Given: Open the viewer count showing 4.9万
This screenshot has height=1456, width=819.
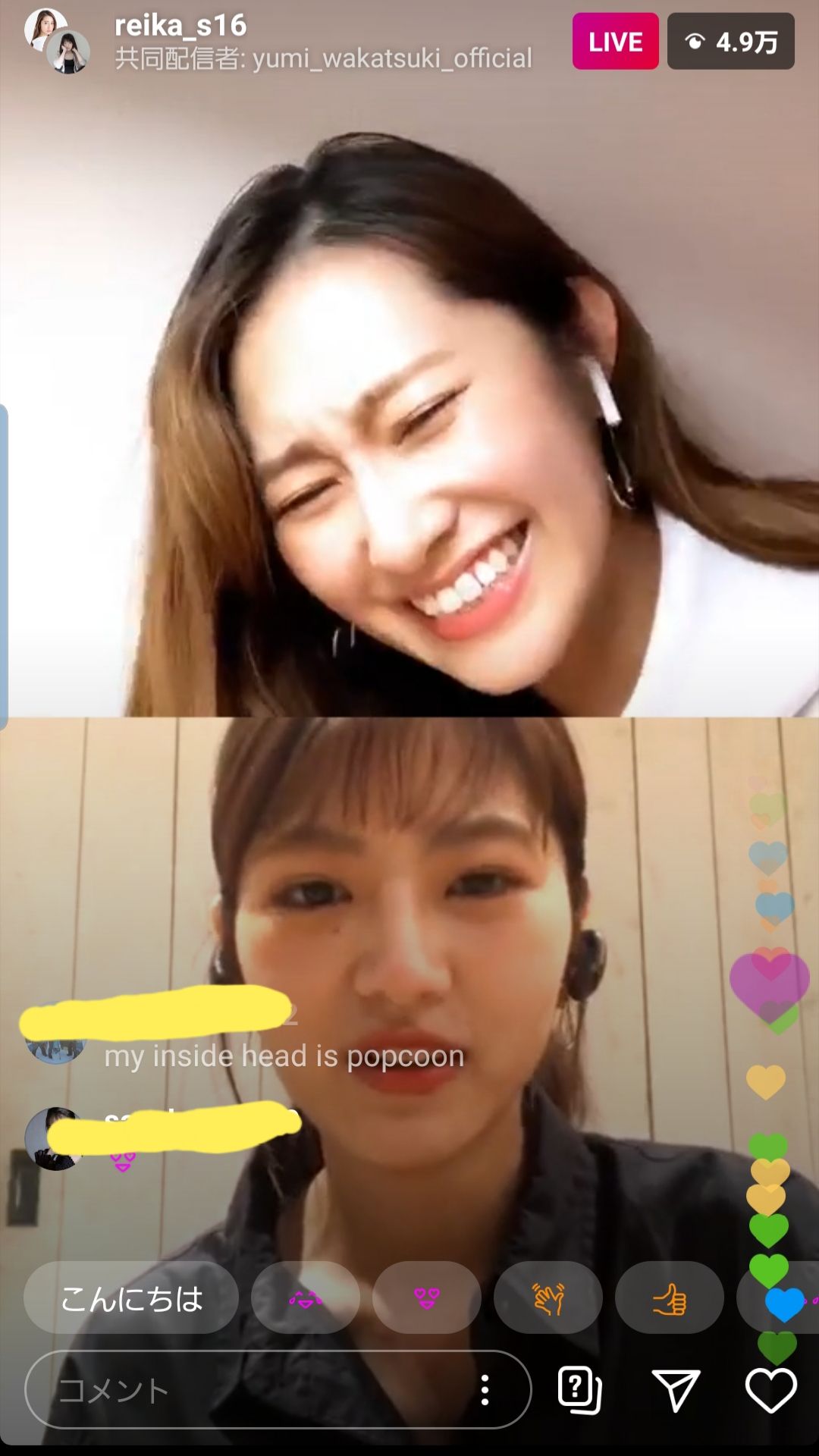Looking at the screenshot, I should pos(730,42).
